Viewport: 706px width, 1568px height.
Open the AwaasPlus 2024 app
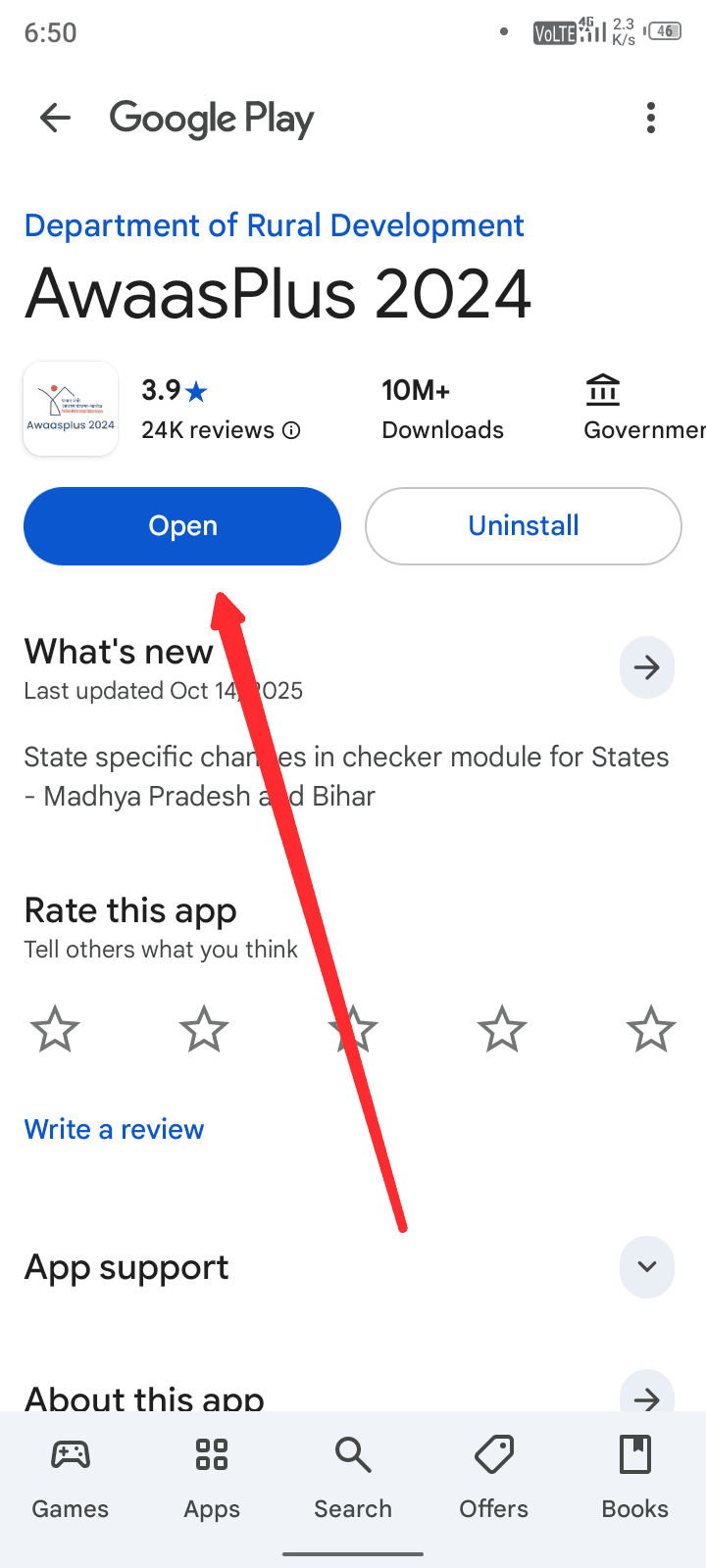coord(182,526)
